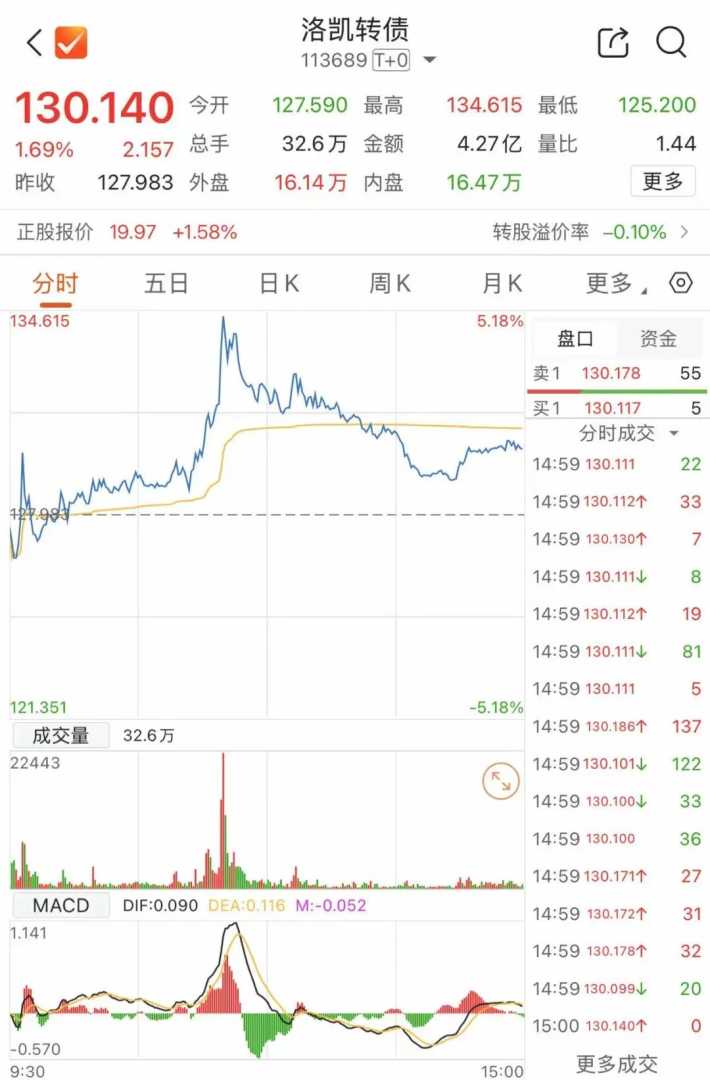This screenshot has height=1080, width=710.
Task: Change the 成交量 indicator
Action: pyautogui.click(x=60, y=736)
